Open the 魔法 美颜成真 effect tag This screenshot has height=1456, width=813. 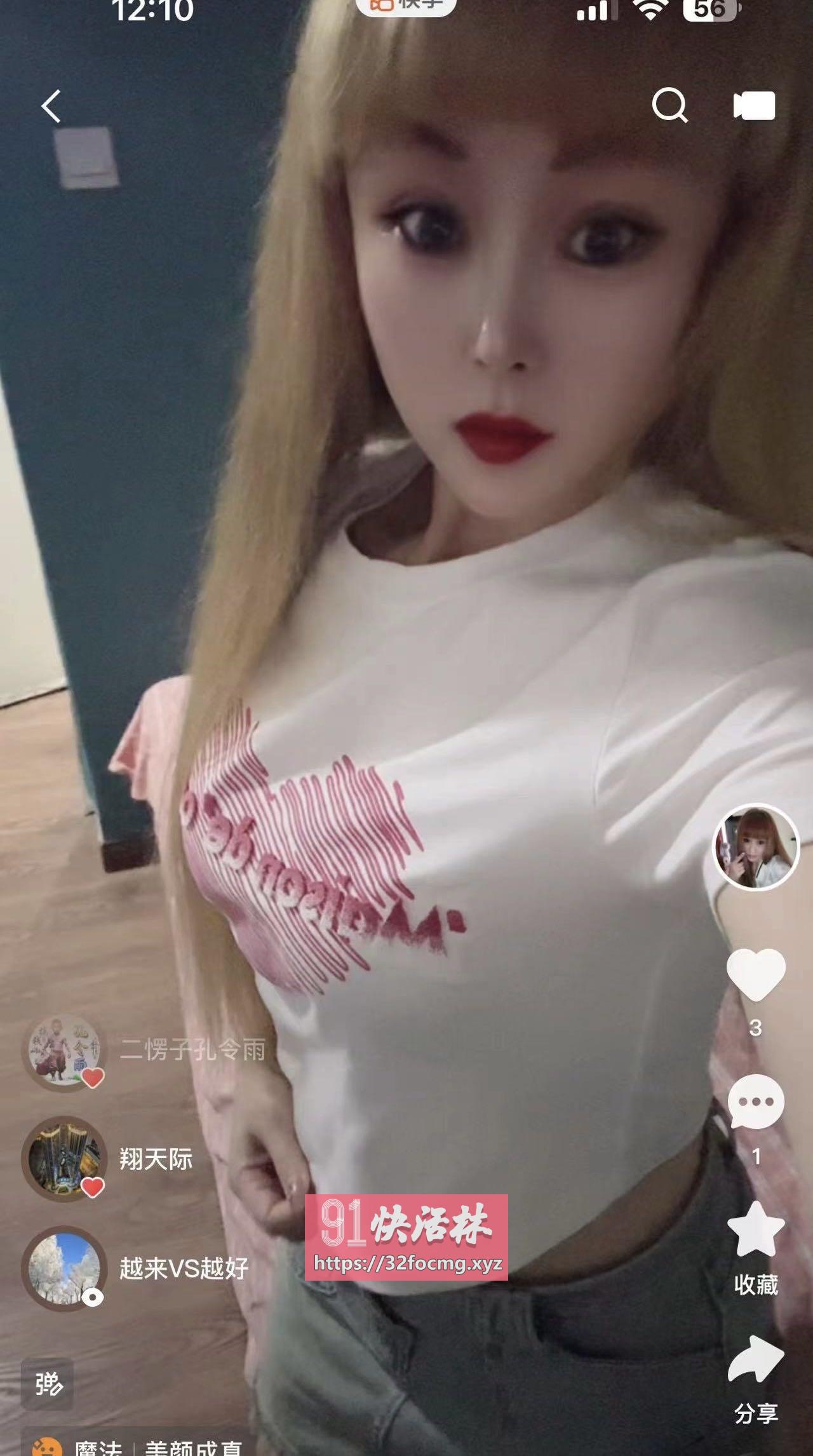(x=140, y=1446)
